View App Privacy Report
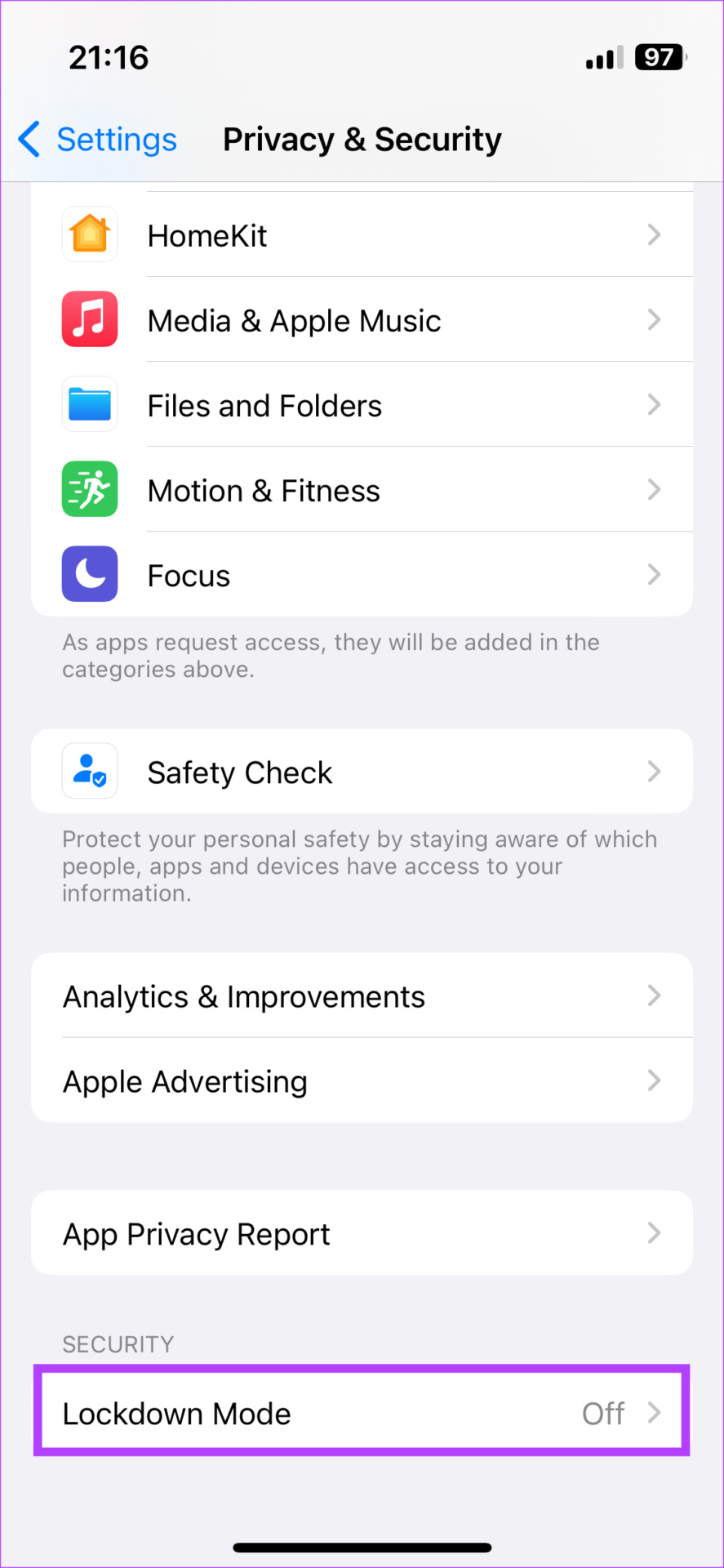724x1568 pixels. coord(362,1233)
